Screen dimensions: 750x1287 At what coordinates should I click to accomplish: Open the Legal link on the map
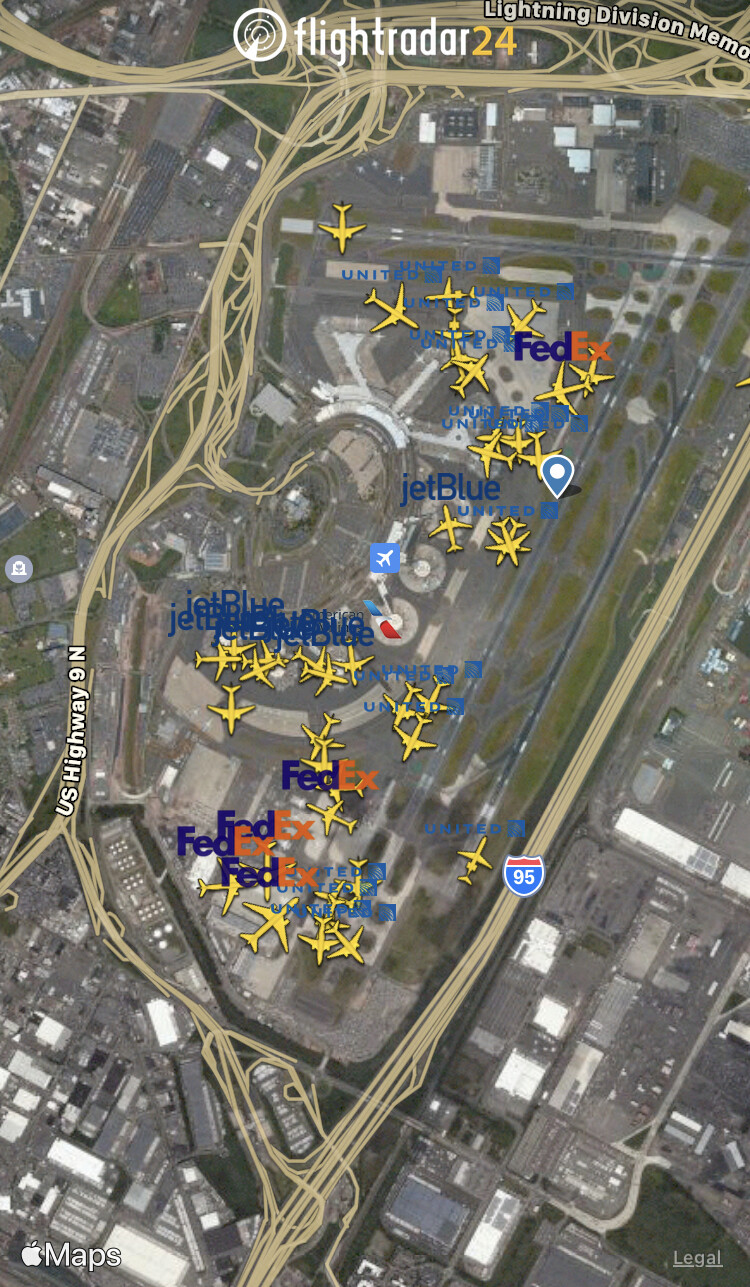click(x=697, y=1258)
